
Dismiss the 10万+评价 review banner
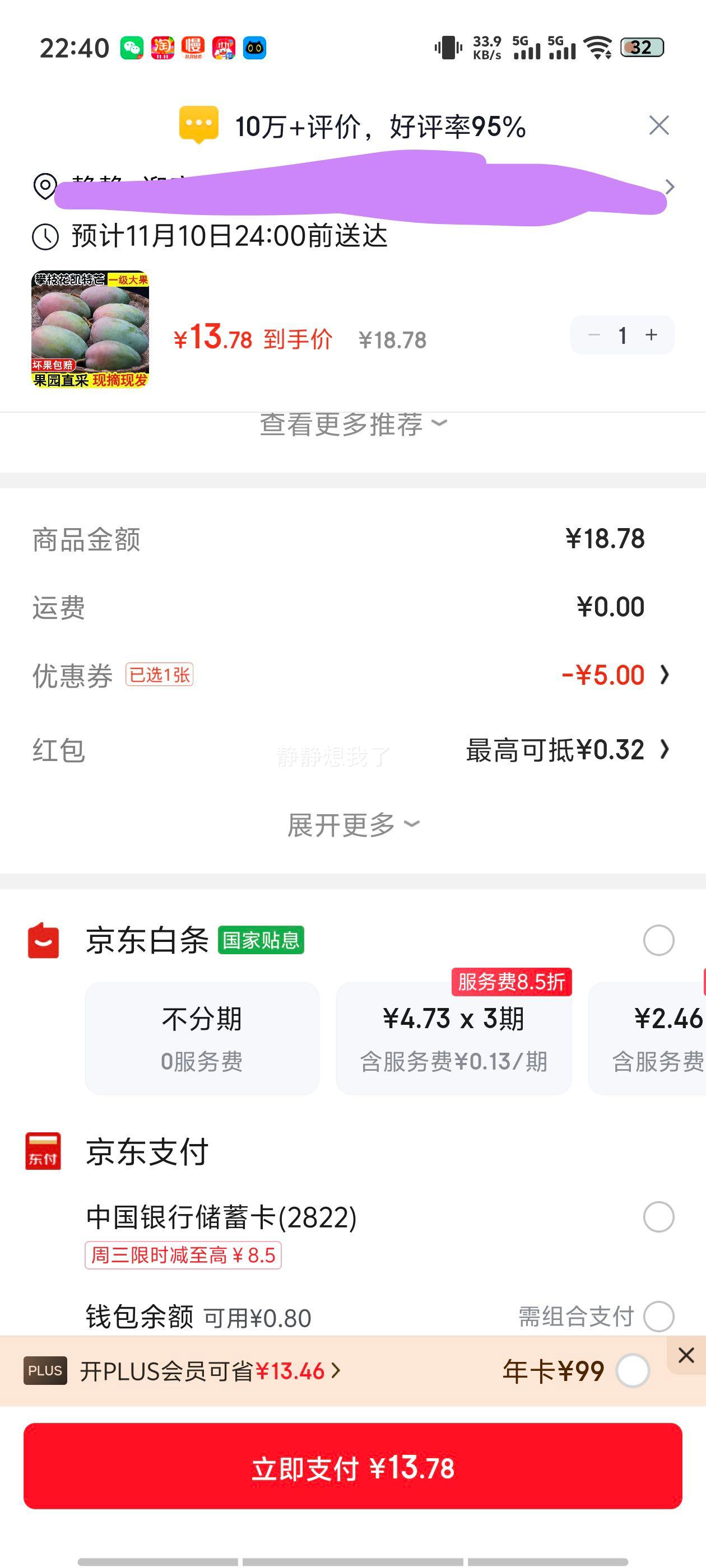pos(658,126)
